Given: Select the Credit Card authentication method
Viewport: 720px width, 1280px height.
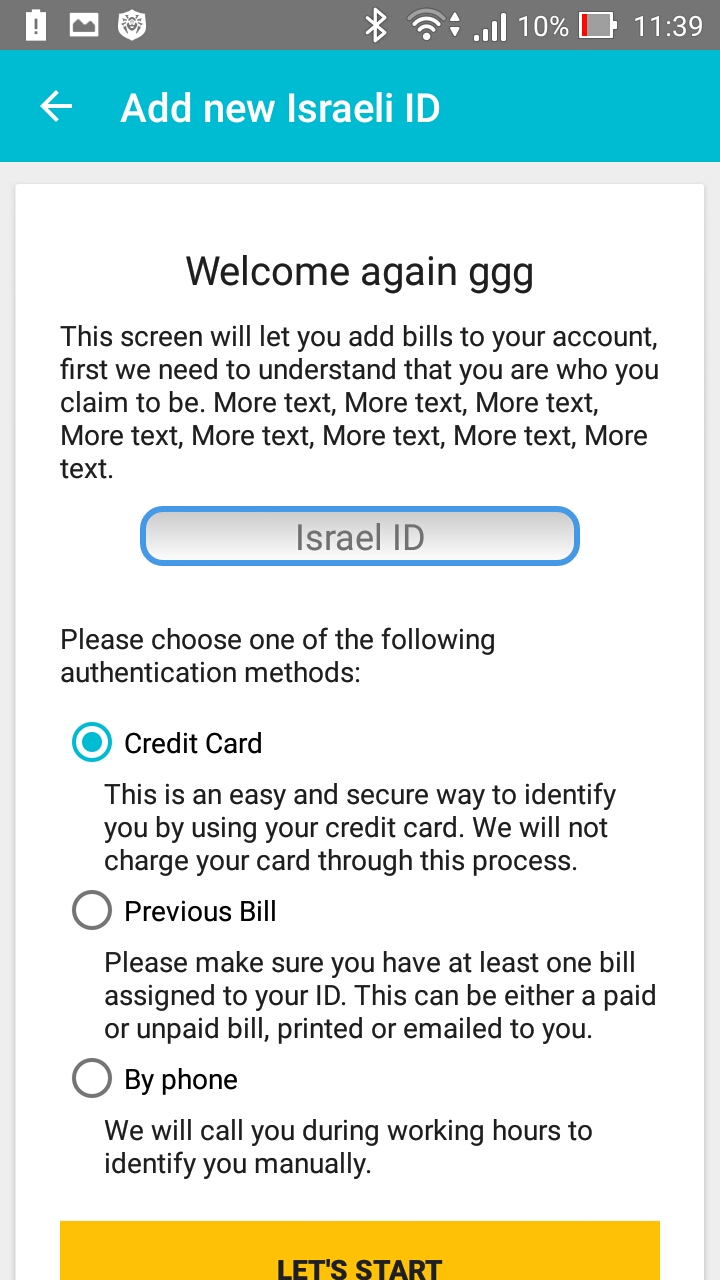Looking at the screenshot, I should [167, 743].
